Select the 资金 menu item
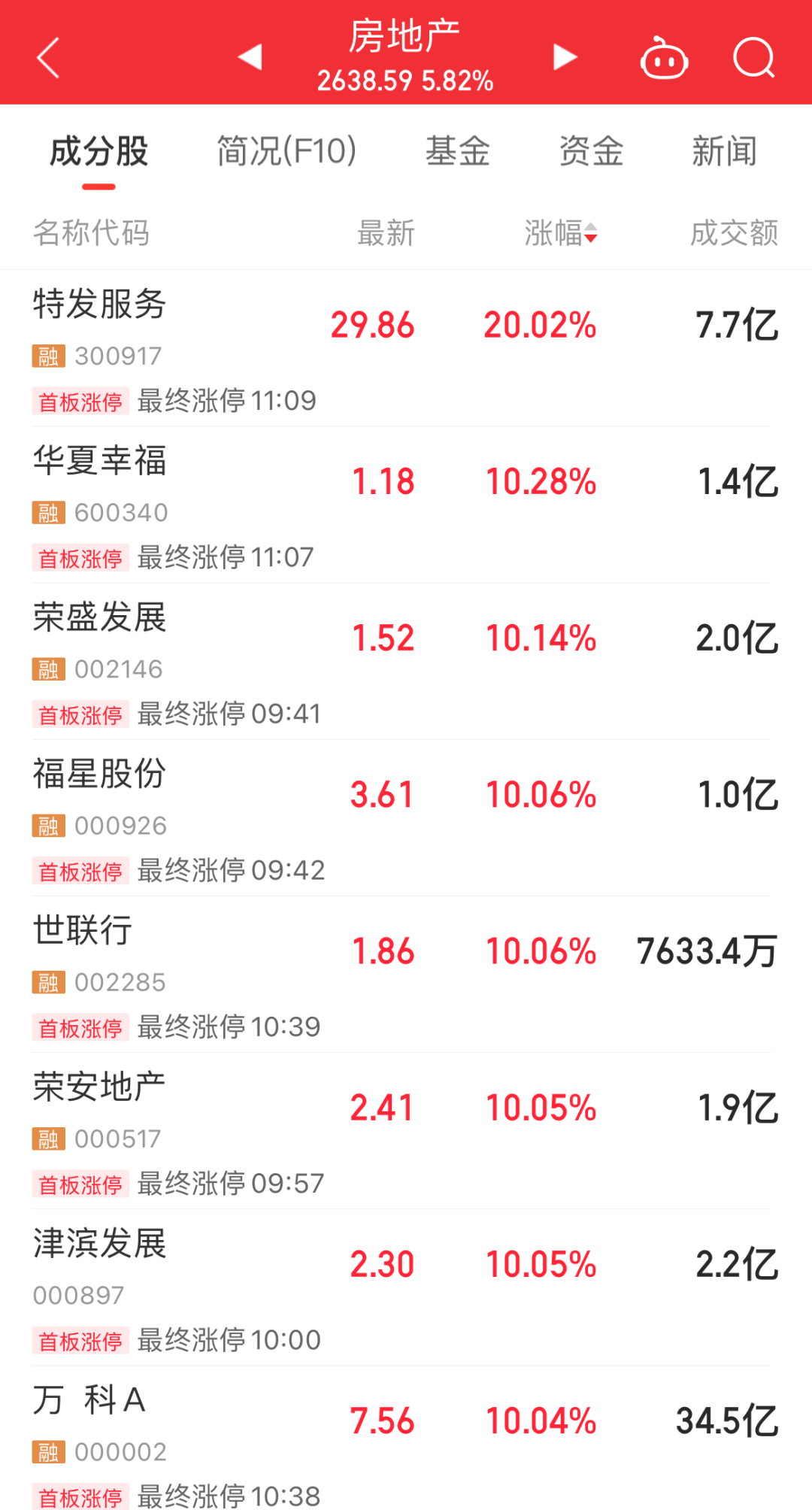 591,150
